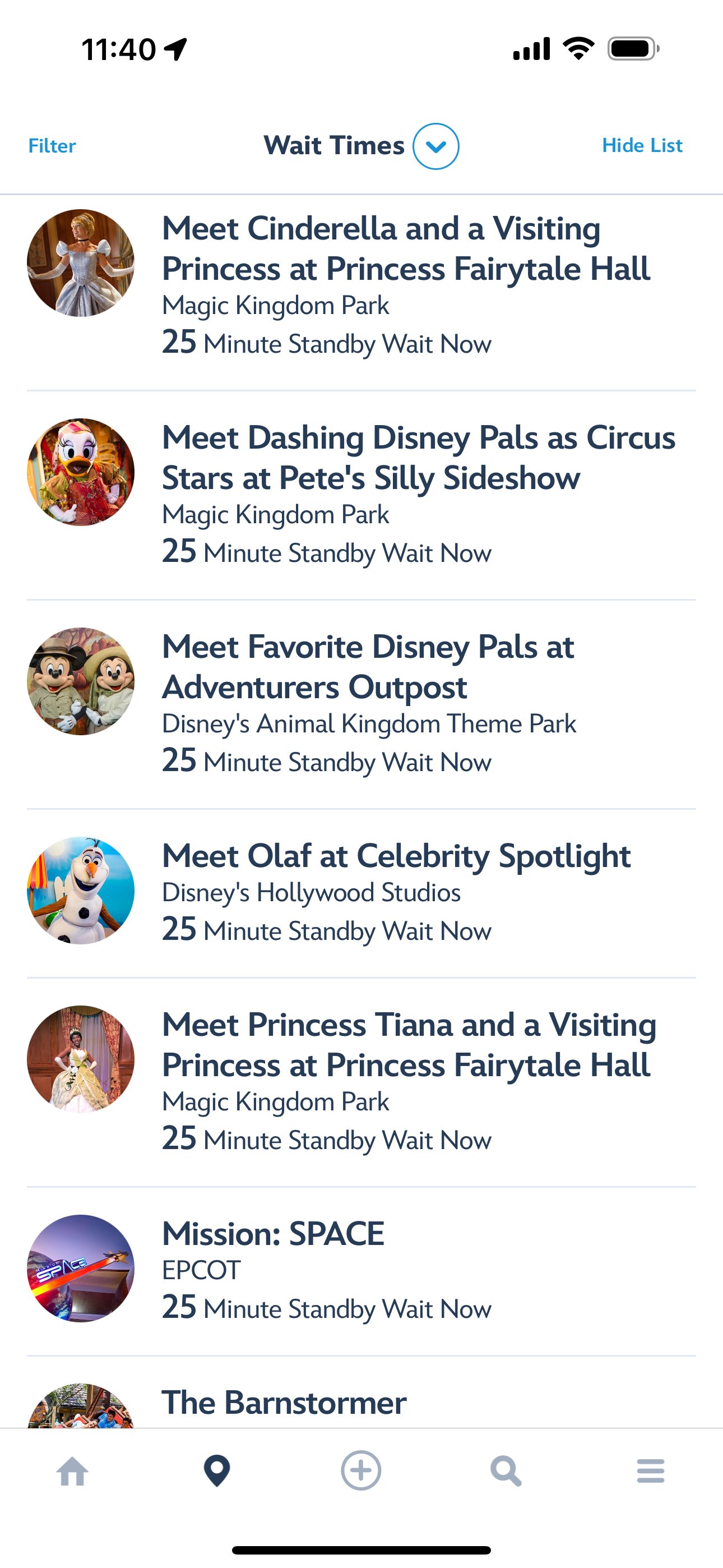
Task: Switch to the map pin tab
Action: pos(217,1470)
